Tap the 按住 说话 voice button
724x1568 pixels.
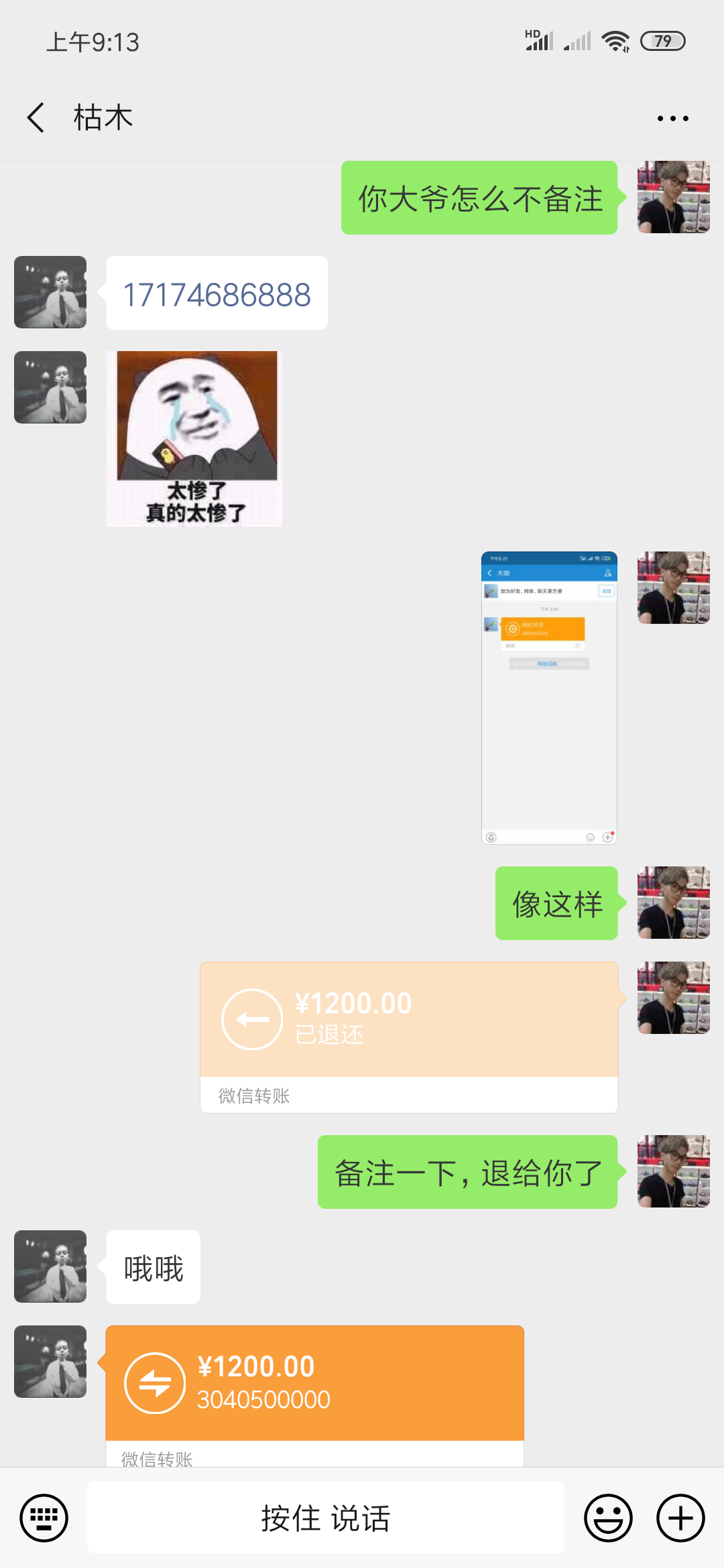pyautogui.click(x=325, y=1518)
